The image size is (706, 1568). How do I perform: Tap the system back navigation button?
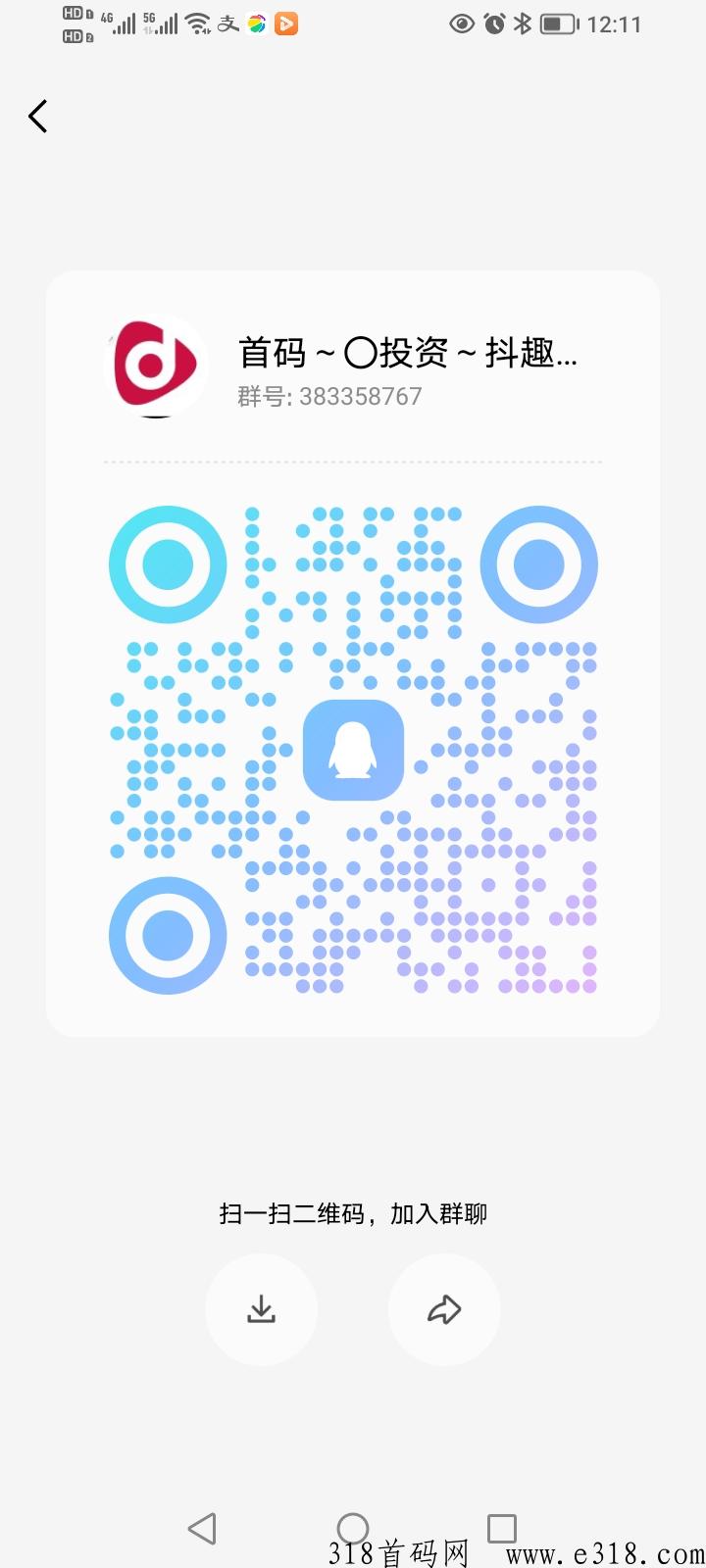coord(202,1528)
